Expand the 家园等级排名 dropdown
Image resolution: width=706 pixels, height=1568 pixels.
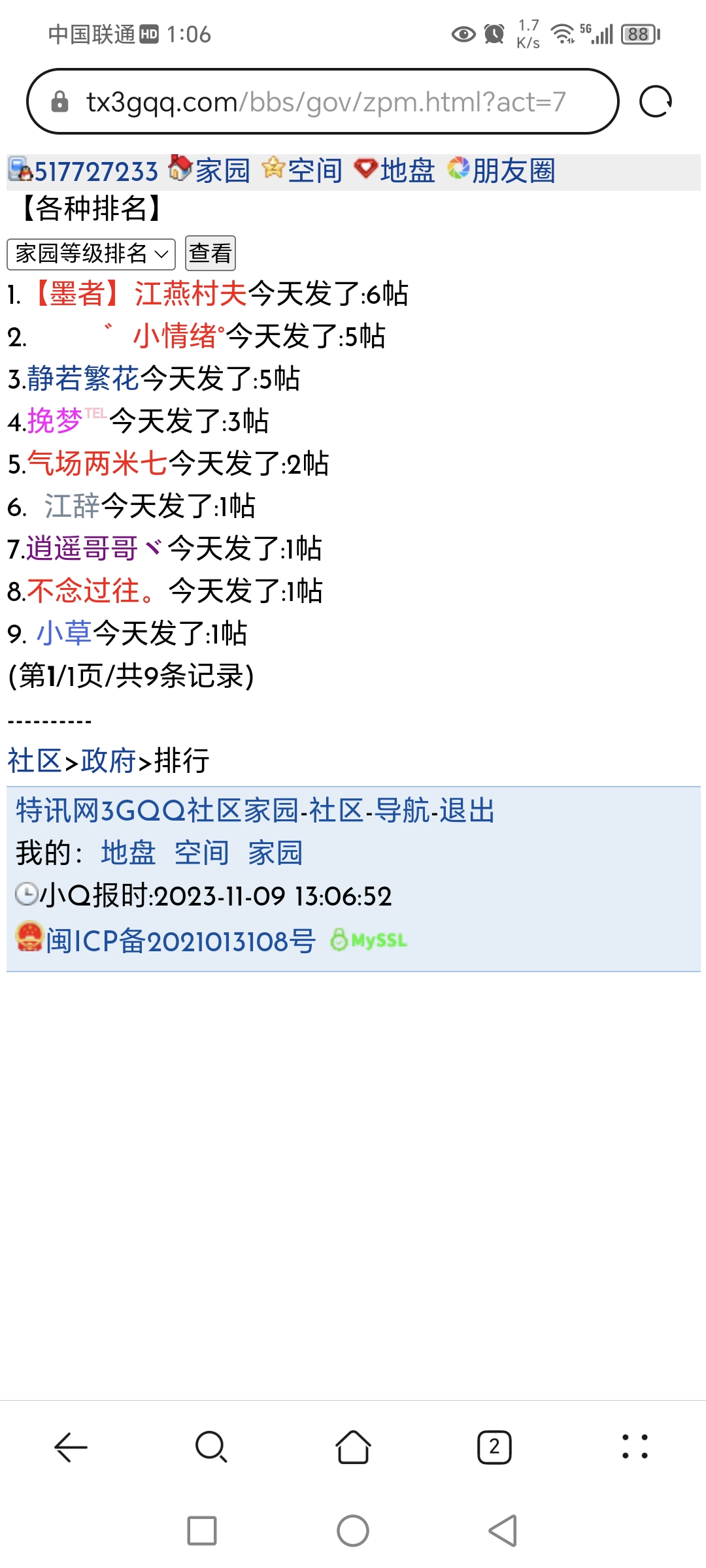(92, 253)
